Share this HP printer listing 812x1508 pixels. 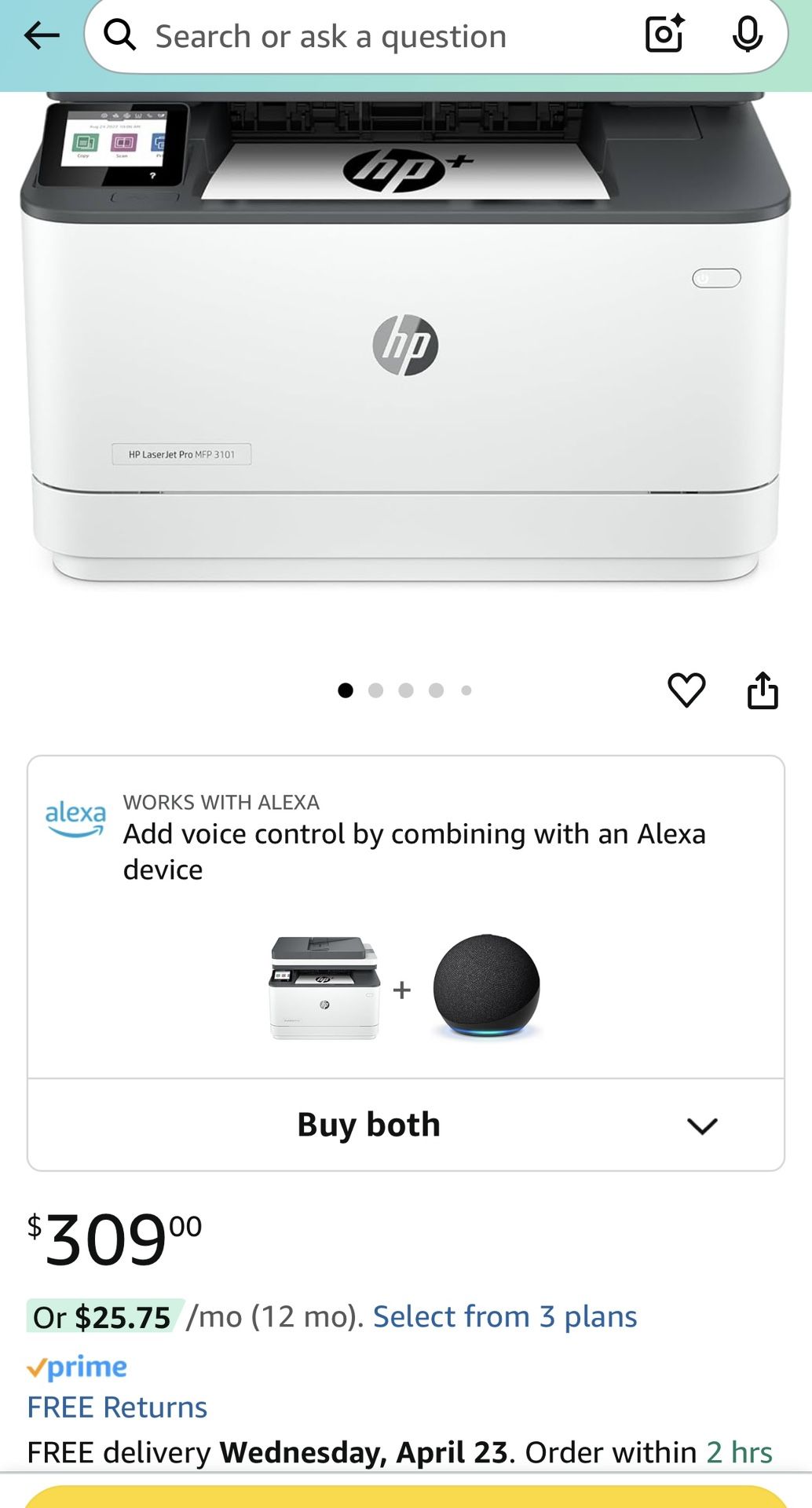click(x=762, y=690)
